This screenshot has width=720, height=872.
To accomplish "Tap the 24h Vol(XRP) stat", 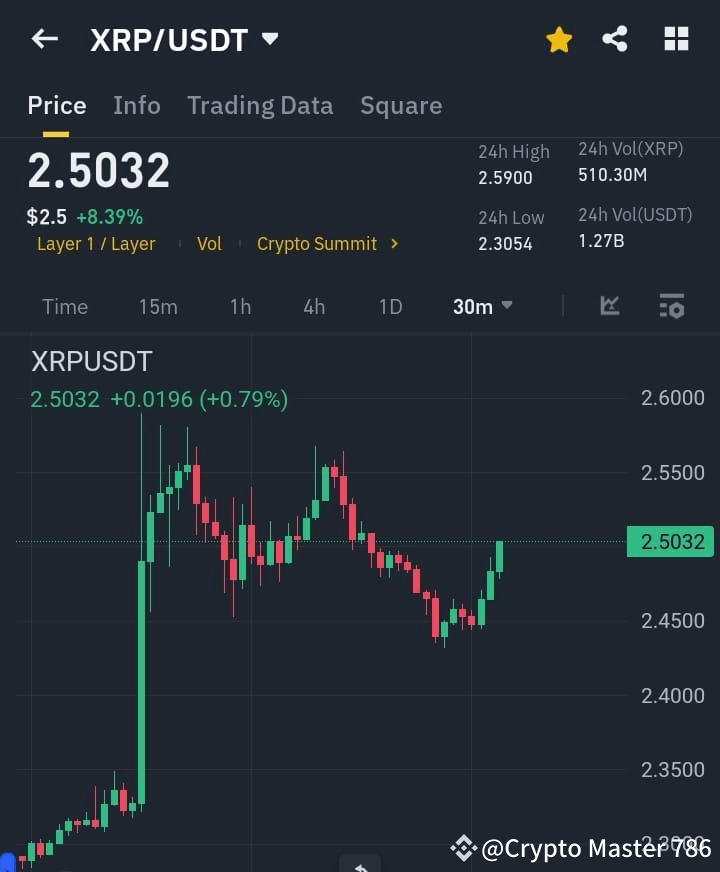I will coord(632,160).
